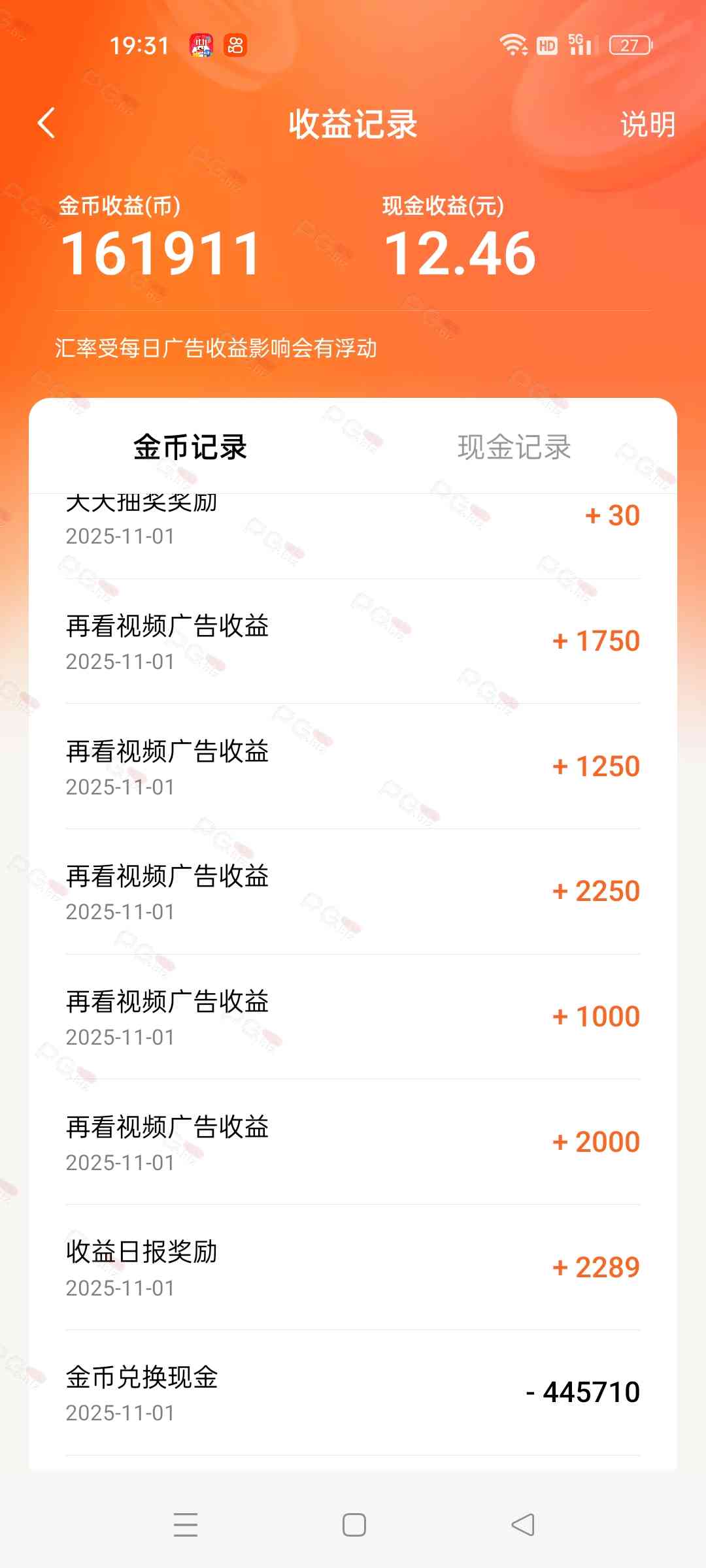Image resolution: width=706 pixels, height=1568 pixels.
Task: Open the 说明 explanation page
Action: tap(647, 124)
